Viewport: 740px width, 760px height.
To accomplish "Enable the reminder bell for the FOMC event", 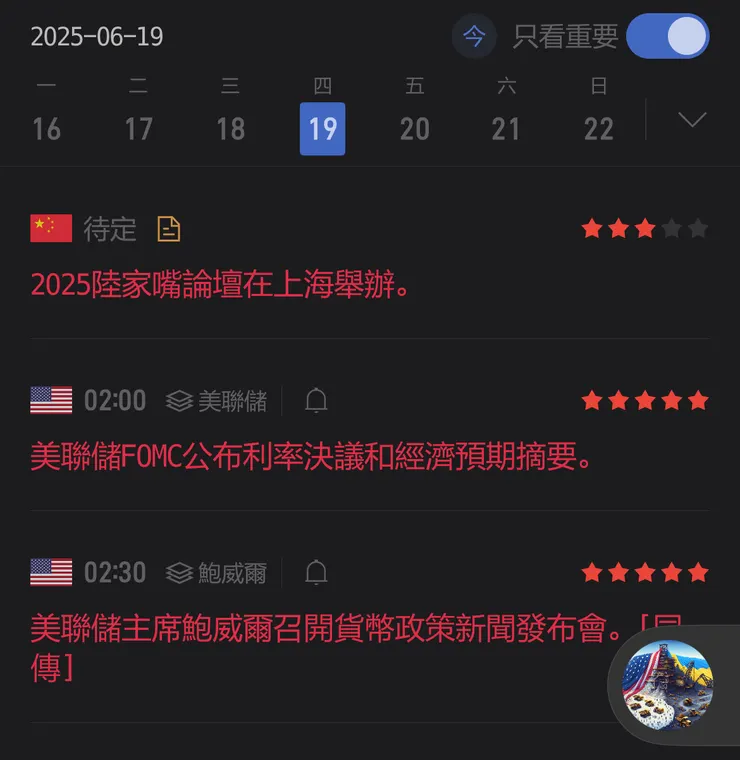I will 317,399.
